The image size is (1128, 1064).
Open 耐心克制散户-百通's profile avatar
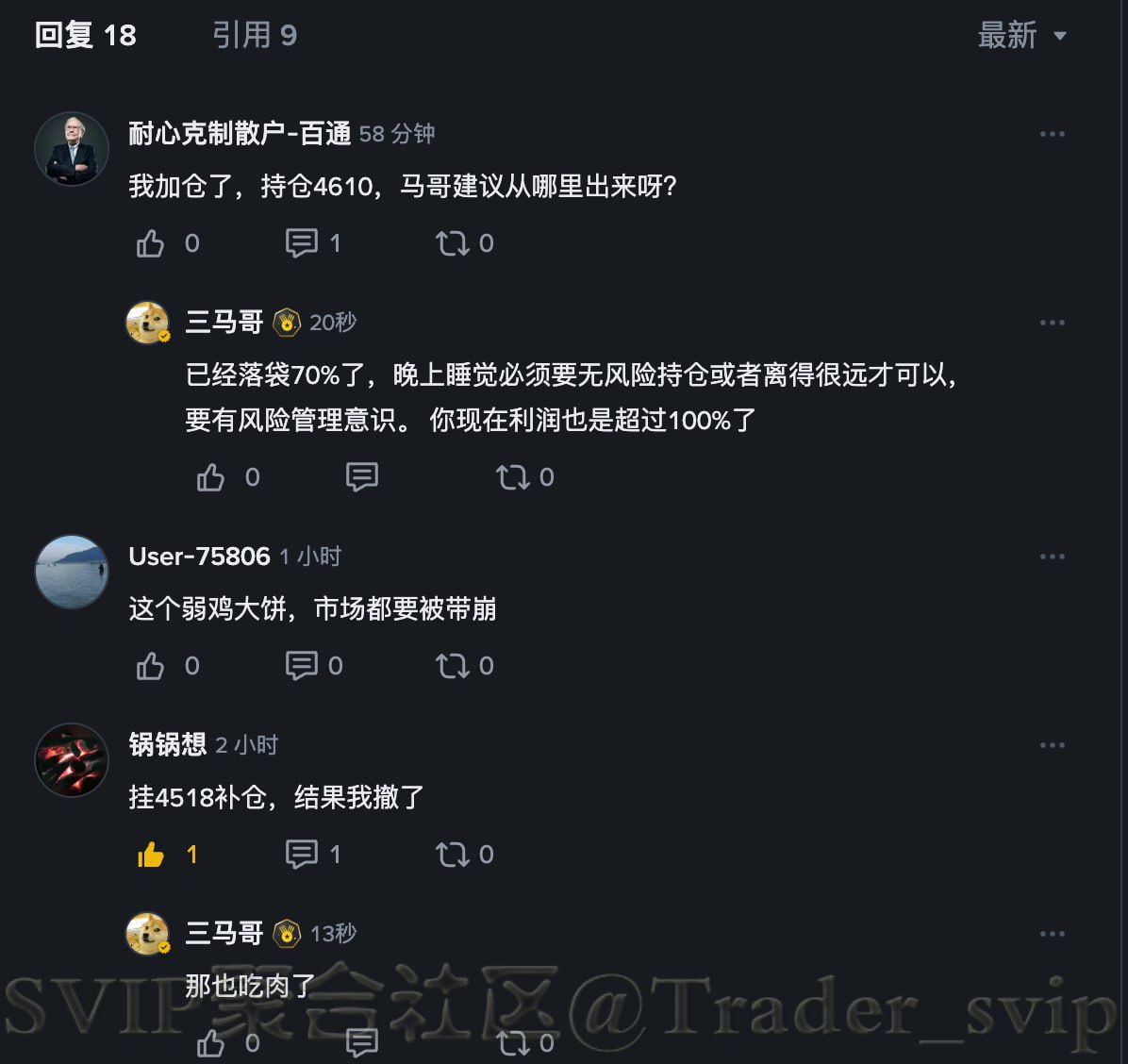[x=72, y=149]
